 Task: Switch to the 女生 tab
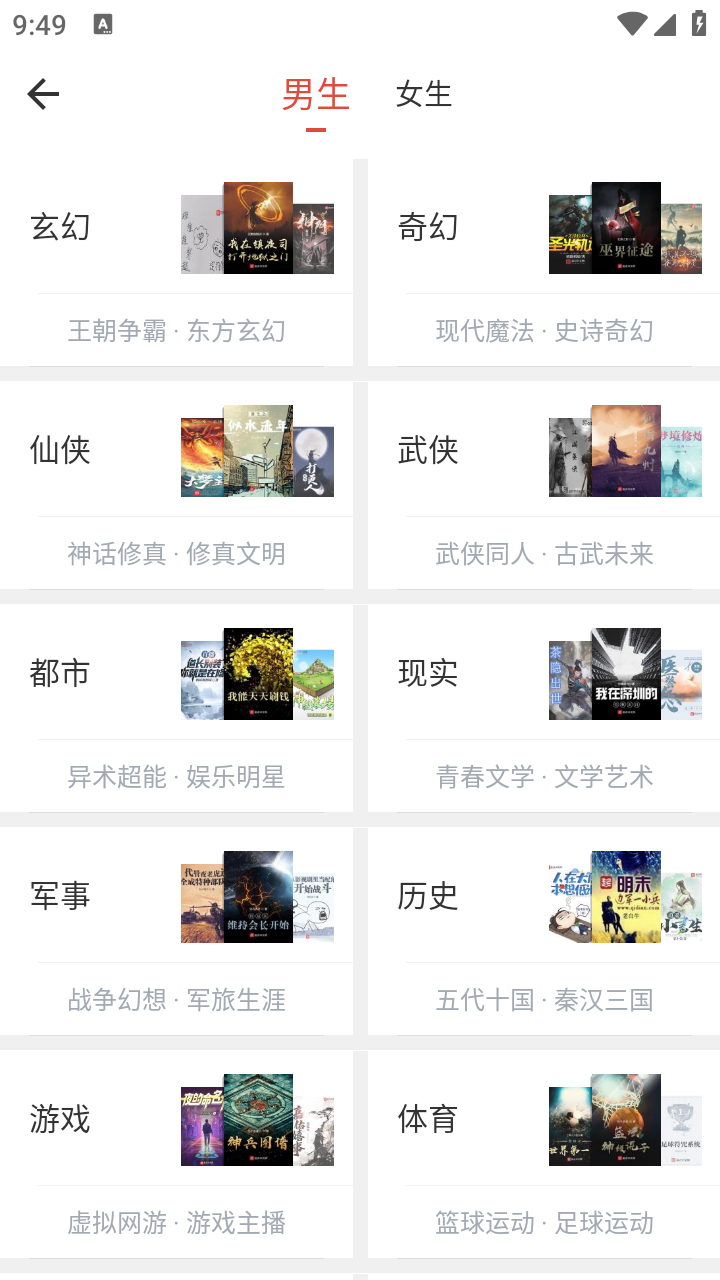[x=424, y=94]
